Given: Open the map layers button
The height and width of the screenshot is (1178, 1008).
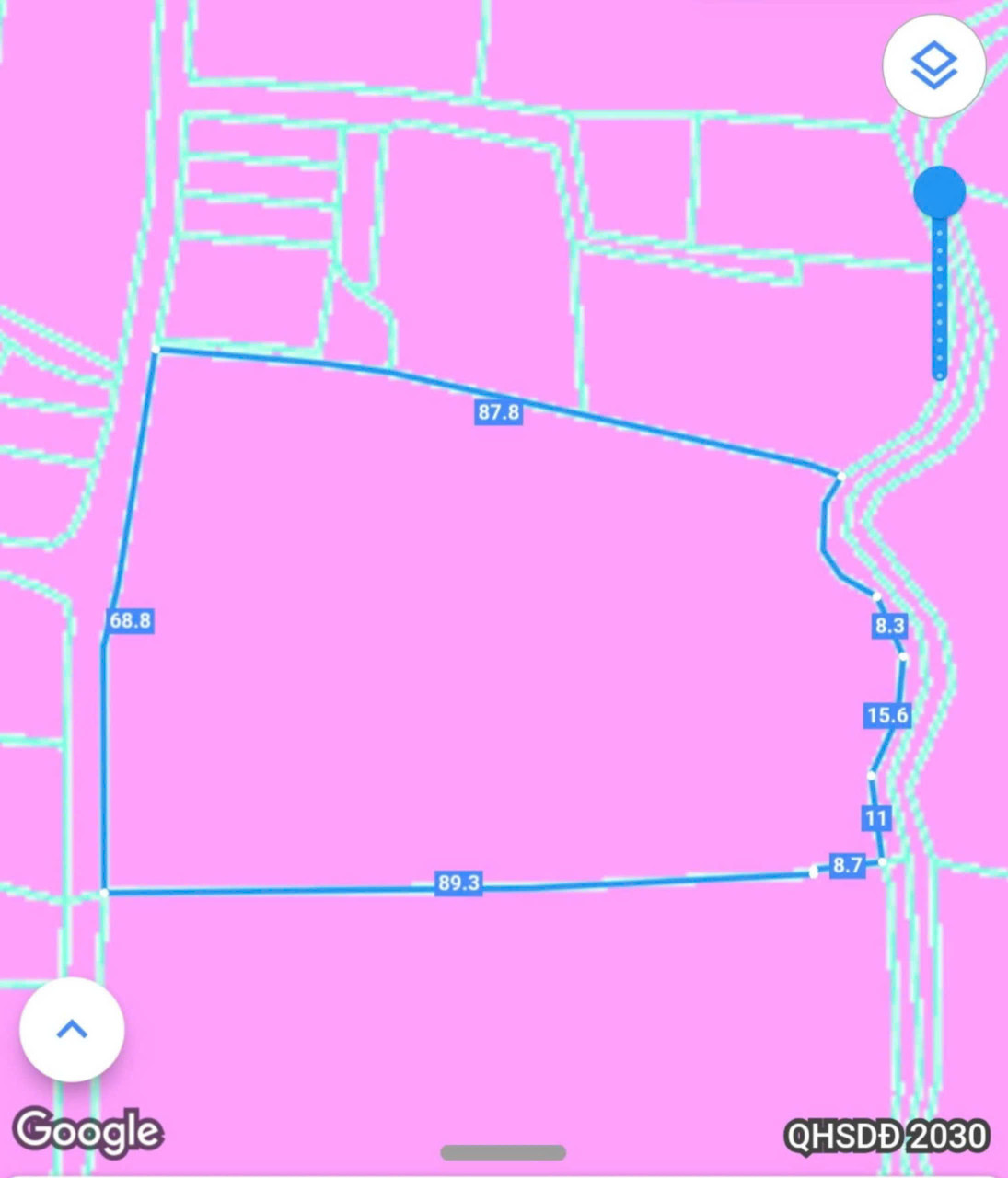Looking at the screenshot, I should (x=933, y=65).
